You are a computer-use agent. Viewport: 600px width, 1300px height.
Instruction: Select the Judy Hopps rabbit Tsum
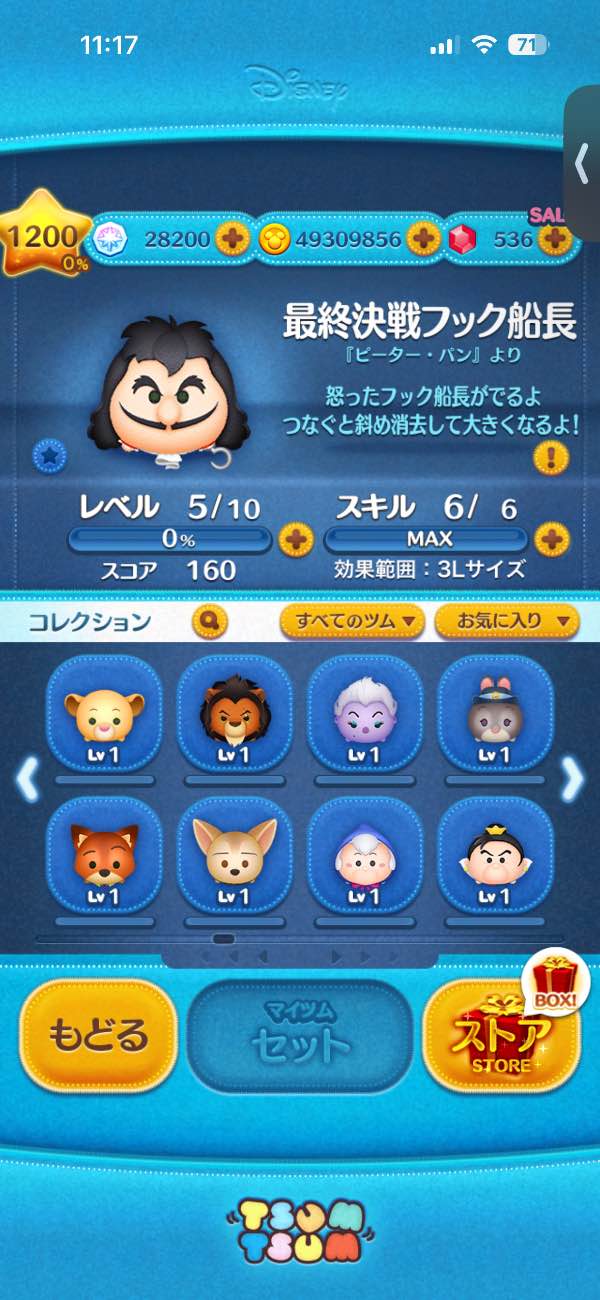(x=496, y=713)
